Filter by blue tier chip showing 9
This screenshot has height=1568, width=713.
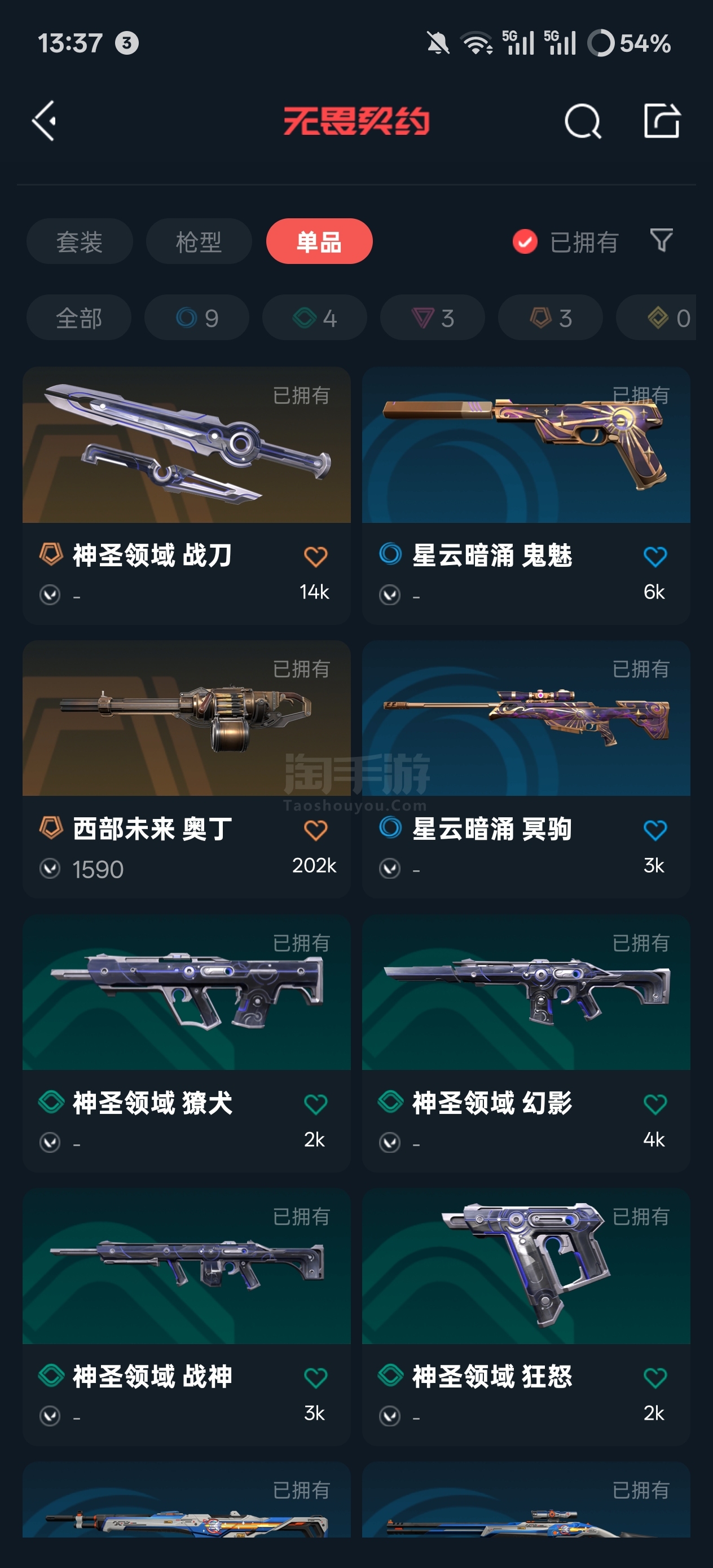pos(197,317)
